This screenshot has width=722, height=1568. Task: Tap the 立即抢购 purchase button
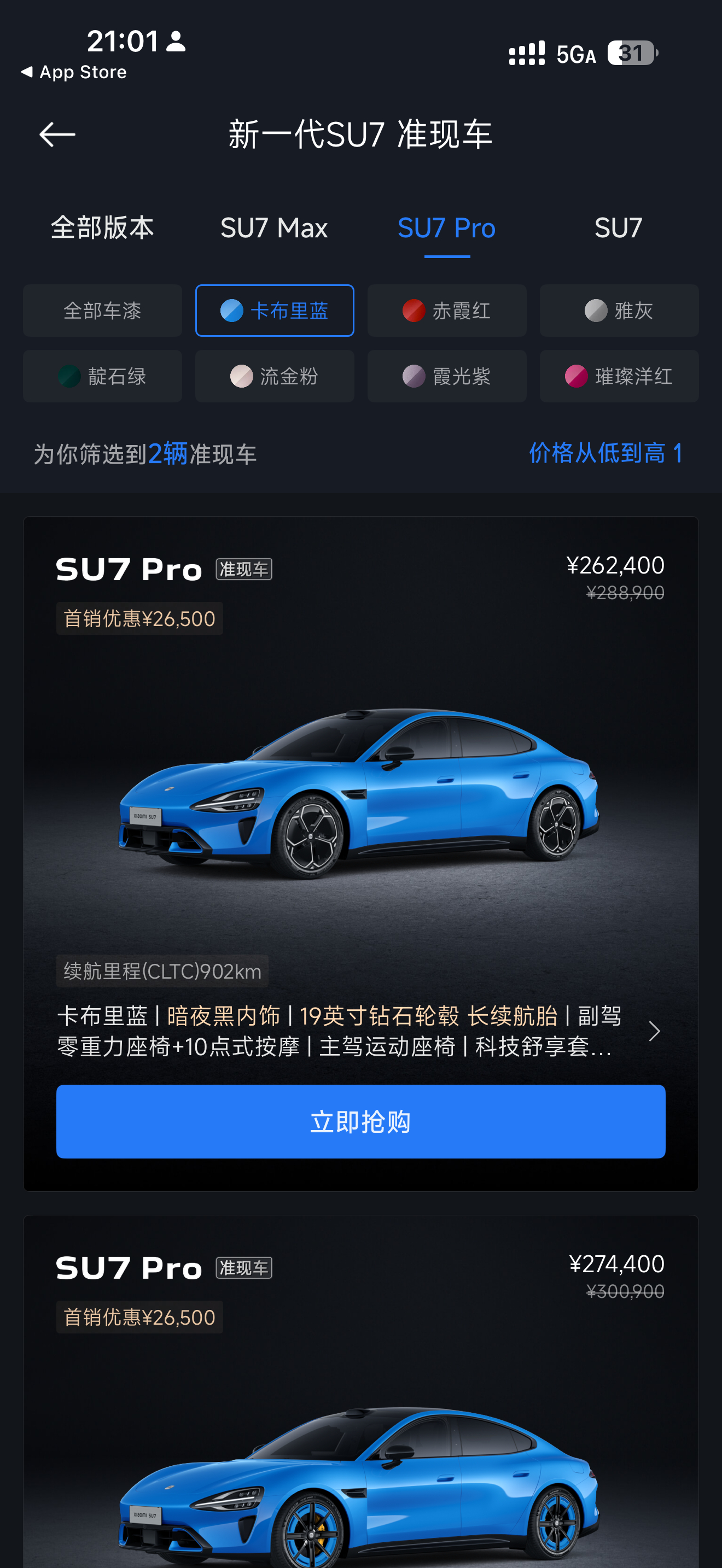point(360,1122)
